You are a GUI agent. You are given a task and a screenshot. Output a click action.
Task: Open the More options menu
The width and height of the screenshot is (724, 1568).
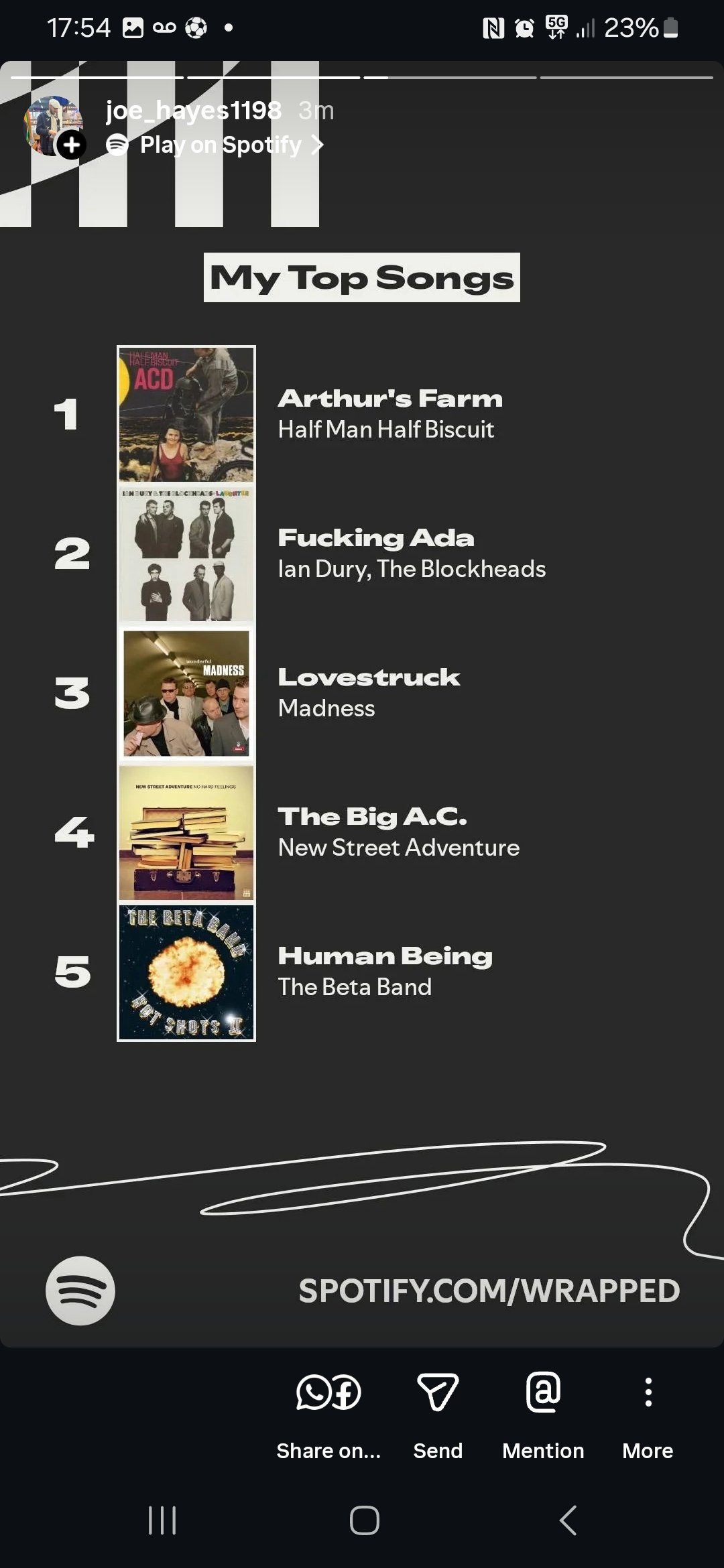click(648, 1392)
